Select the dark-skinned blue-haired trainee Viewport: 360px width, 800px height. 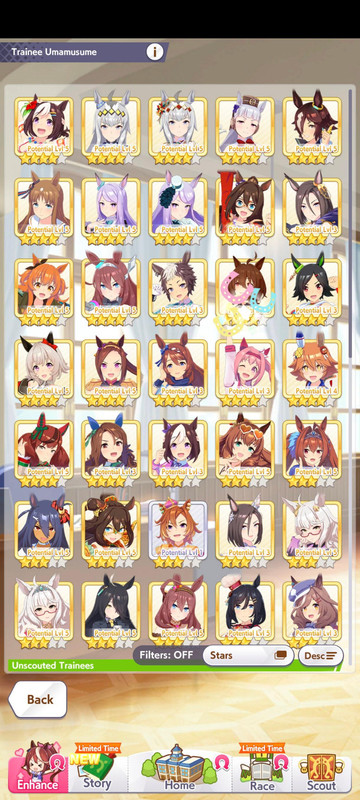coord(44,534)
